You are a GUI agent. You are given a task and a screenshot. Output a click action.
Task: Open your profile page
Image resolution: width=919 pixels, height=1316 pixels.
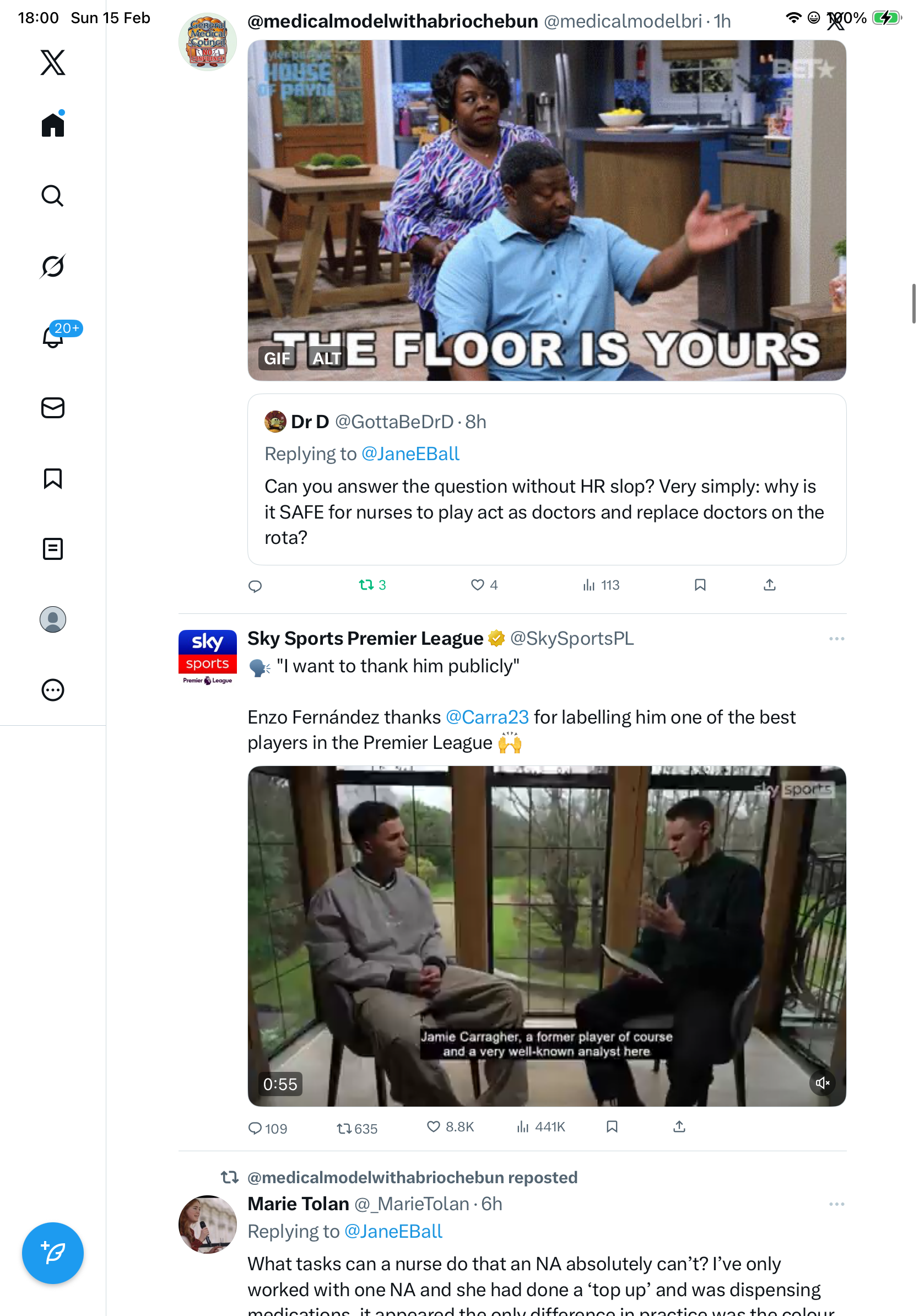(53, 619)
